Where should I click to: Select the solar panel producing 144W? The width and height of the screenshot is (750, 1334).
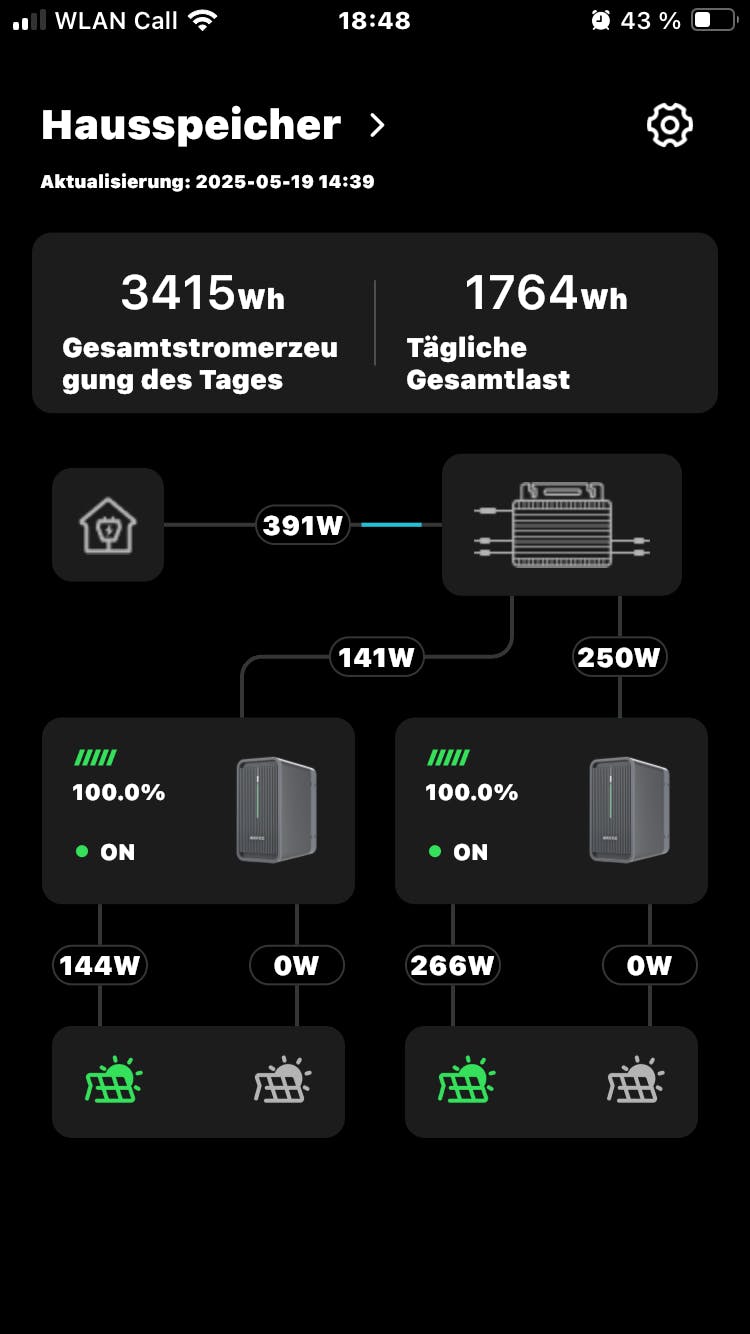(x=113, y=1080)
